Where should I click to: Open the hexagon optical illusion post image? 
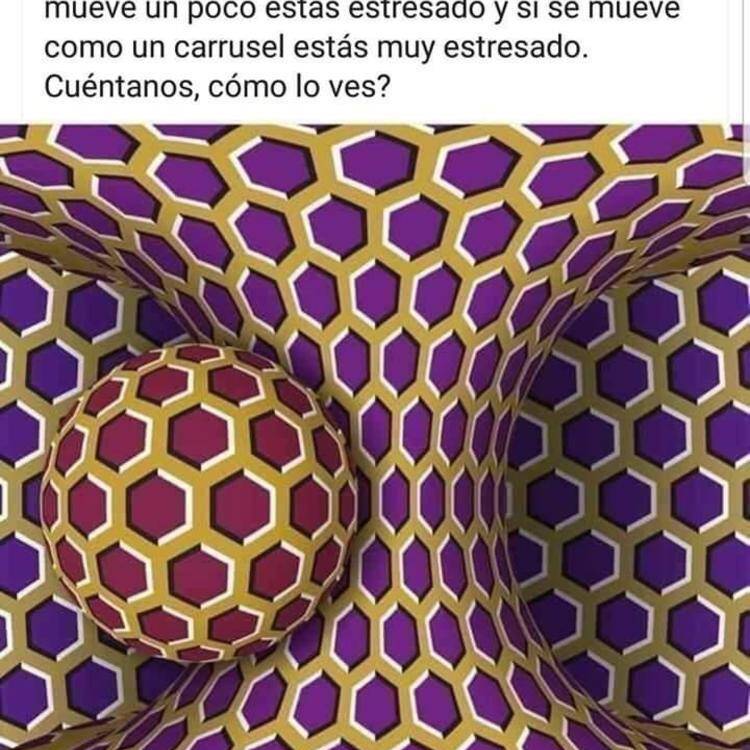click(x=375, y=437)
